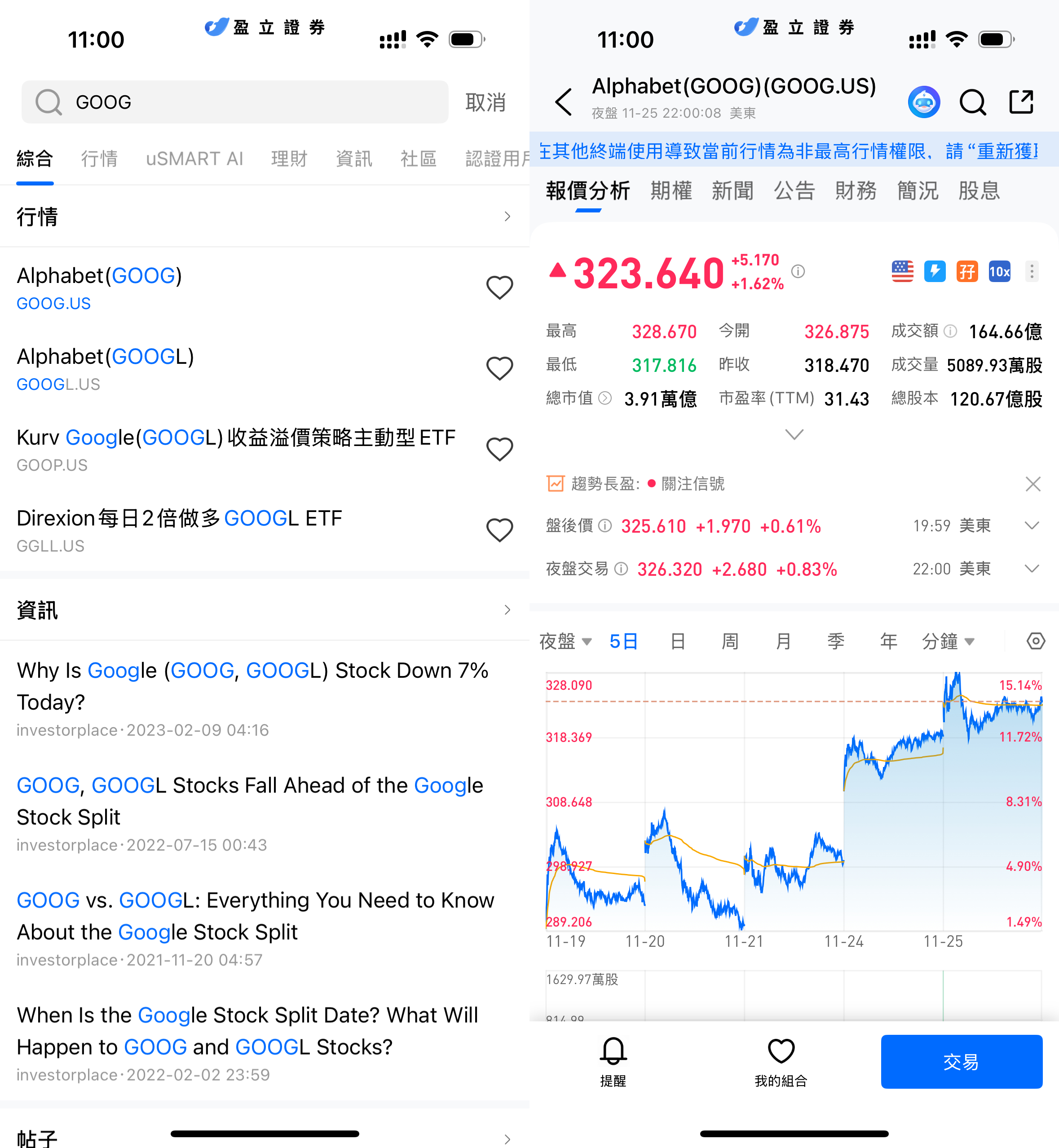1059x1148 pixels.
Task: Share the Alphabet stock page
Action: click(x=1021, y=102)
